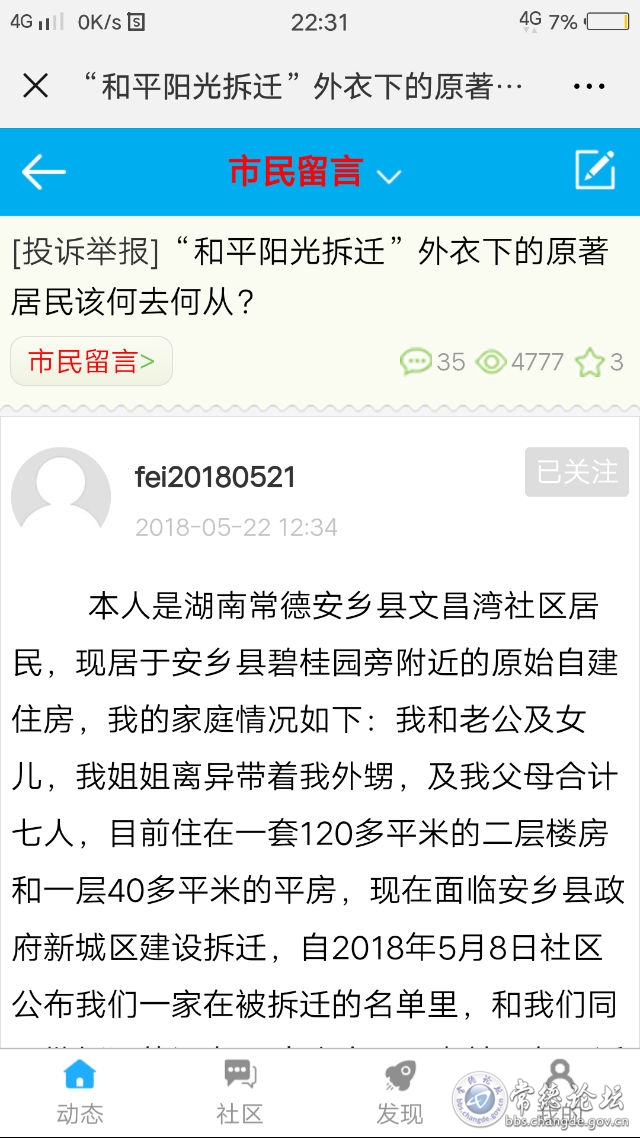Favorite this post with the star
The image size is (640, 1138).
pos(590,361)
